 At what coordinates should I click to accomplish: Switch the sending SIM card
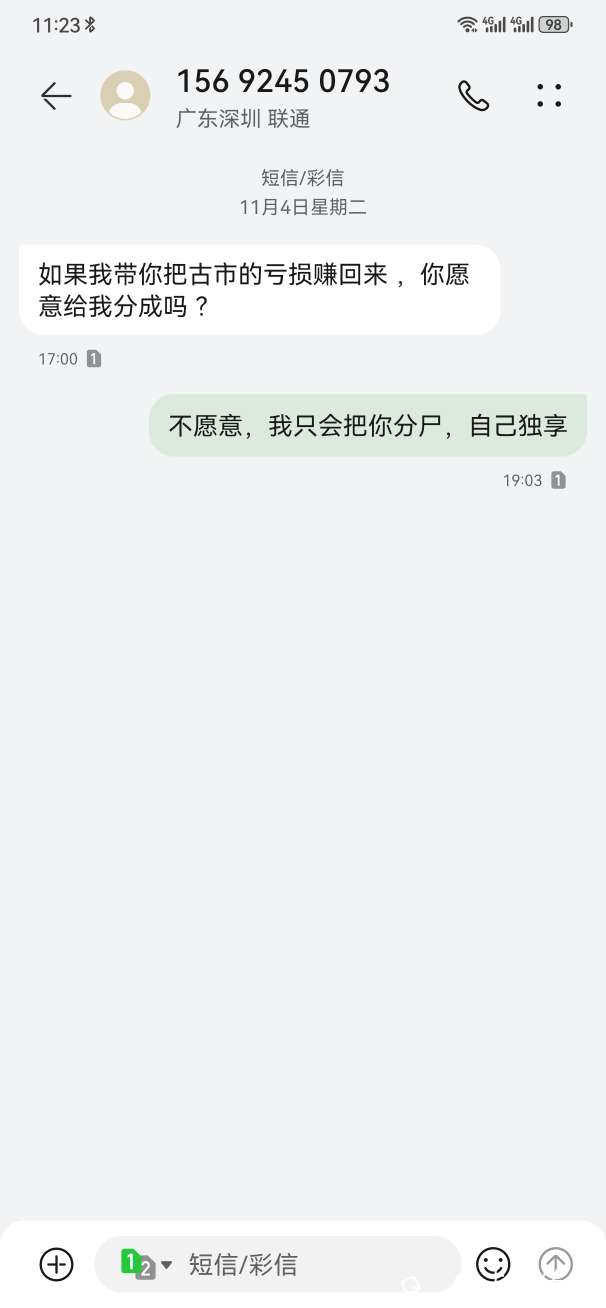(x=145, y=1265)
